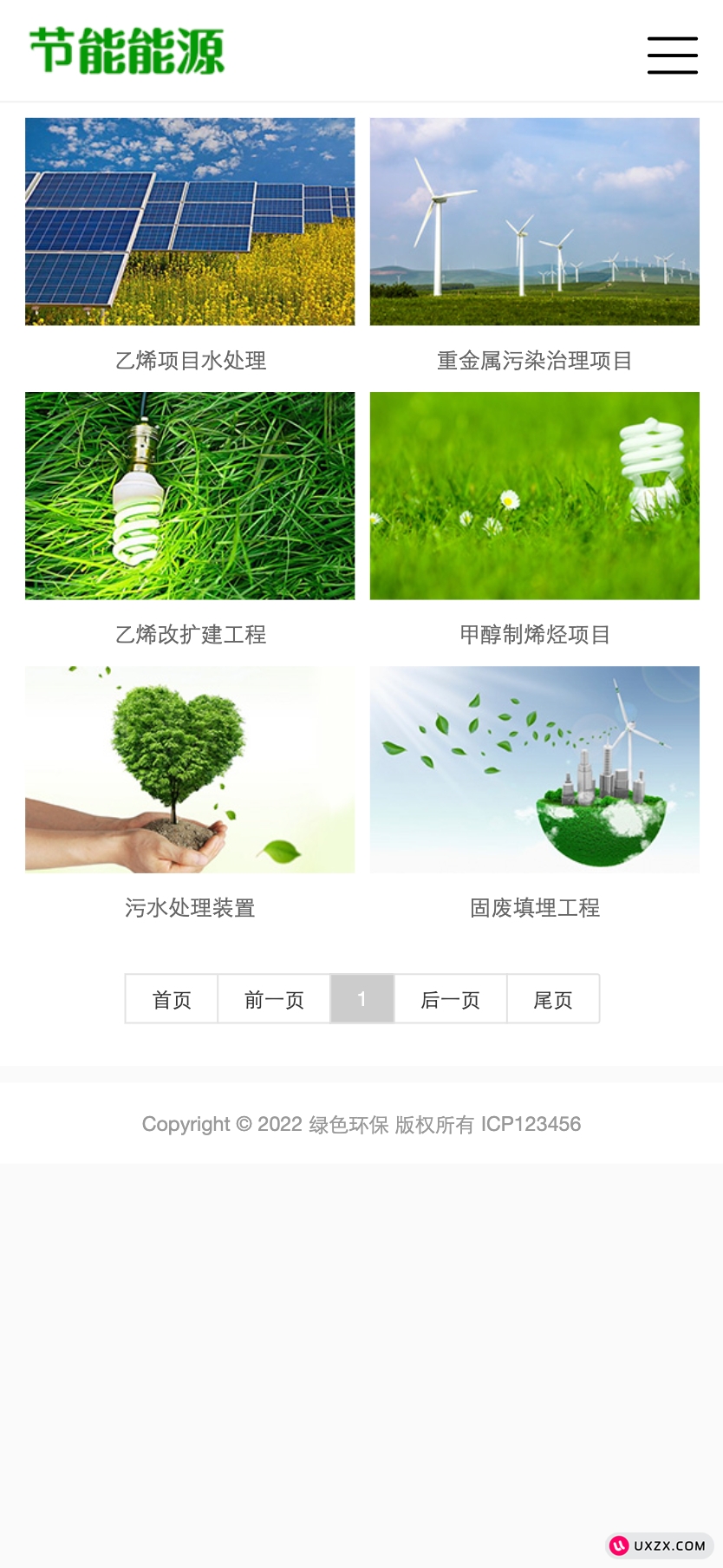Open the 乙烯改扩建工程 project tile
This screenshot has height=1568, width=723.
click(x=190, y=496)
